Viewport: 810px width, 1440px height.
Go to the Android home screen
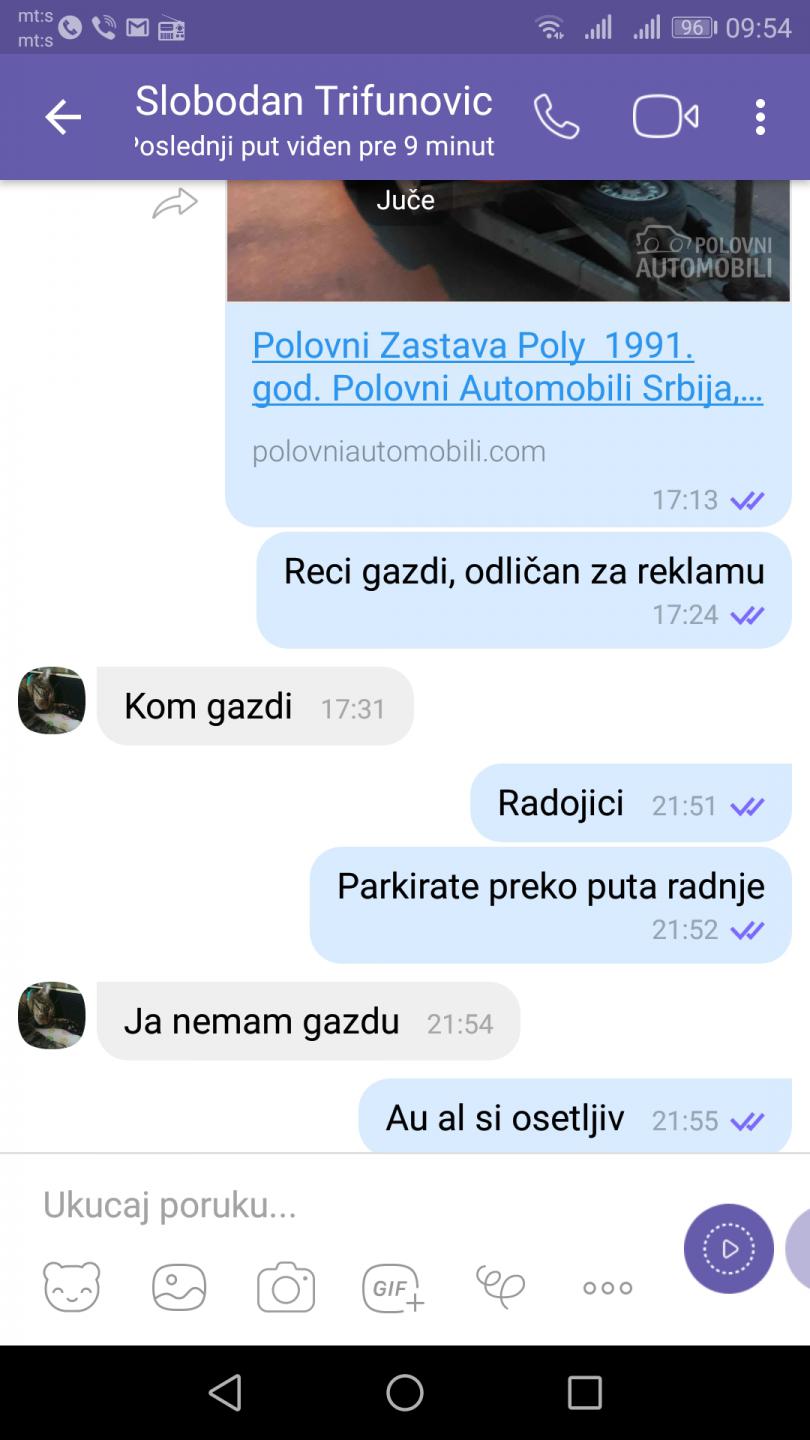(x=405, y=1392)
